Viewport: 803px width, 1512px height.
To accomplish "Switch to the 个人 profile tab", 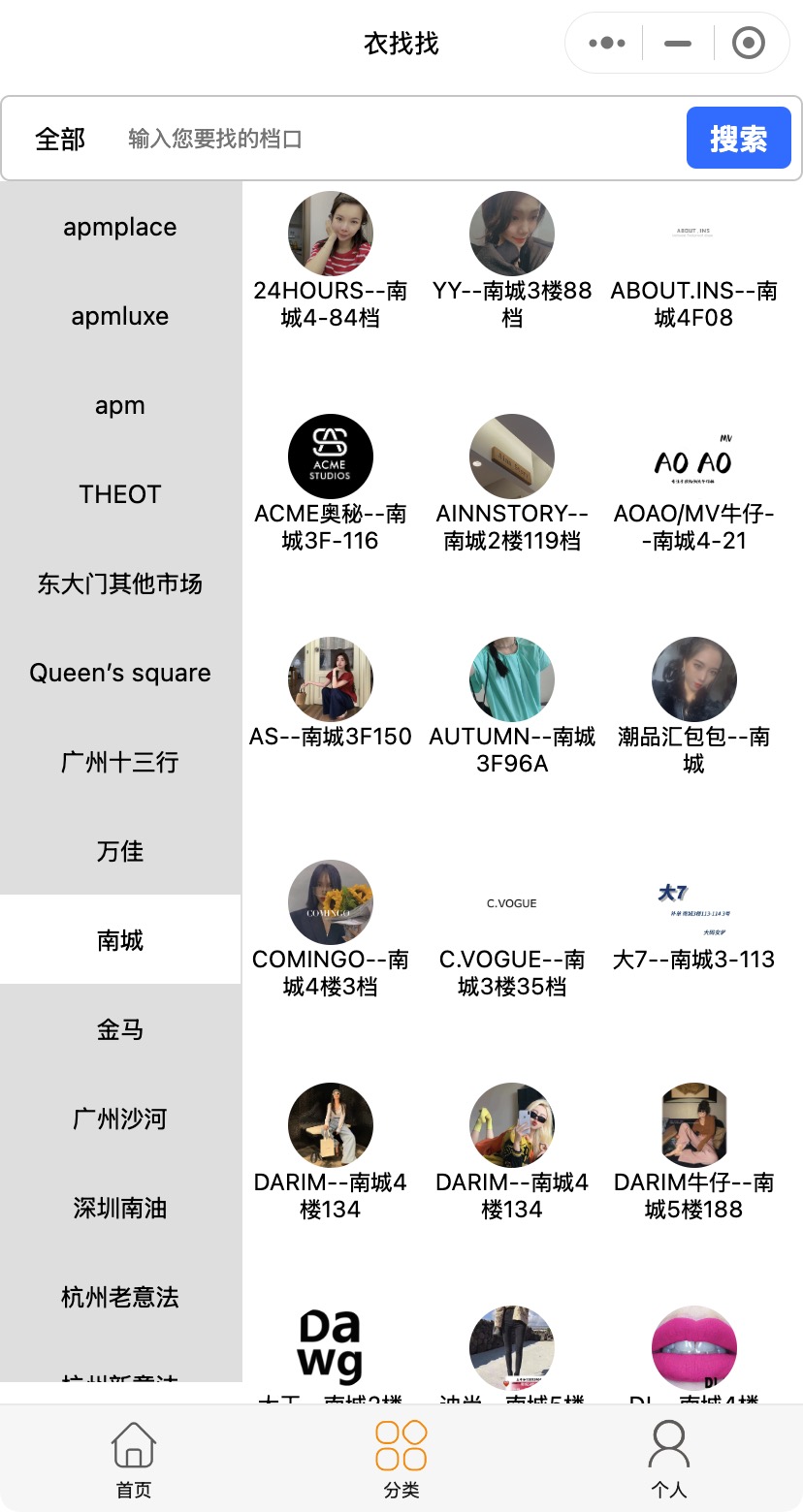I will 668,1459.
